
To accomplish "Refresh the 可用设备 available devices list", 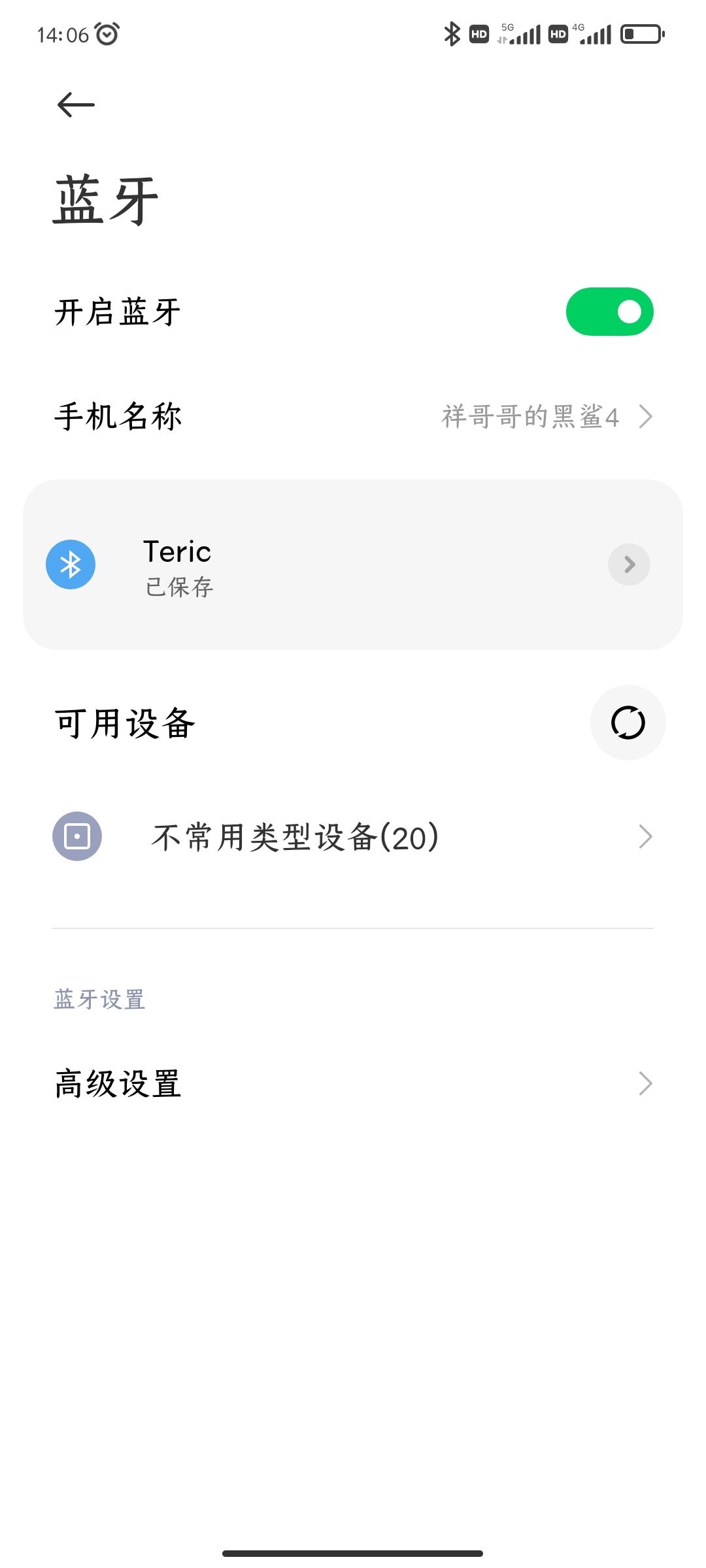I will point(628,723).
